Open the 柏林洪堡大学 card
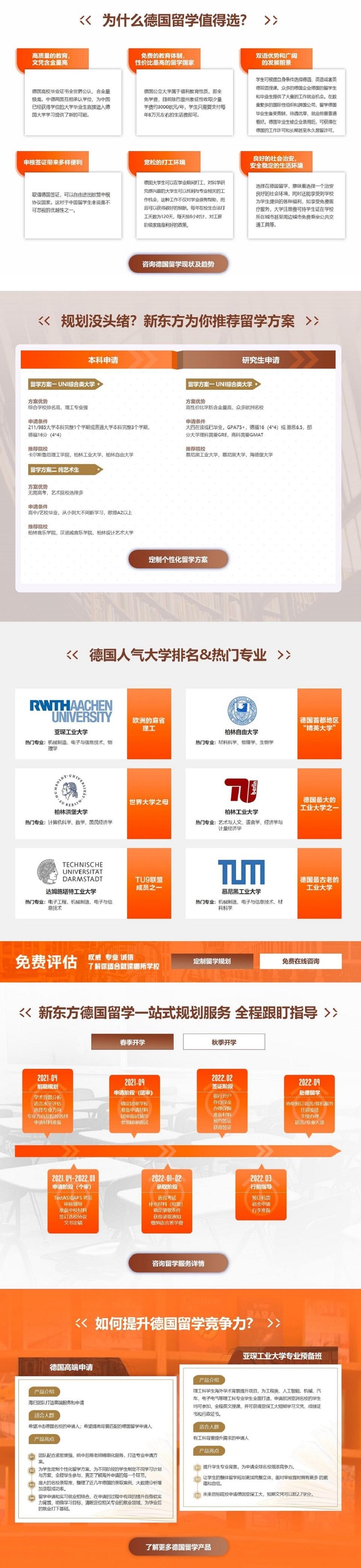The width and height of the screenshot is (361, 1568). tap(93, 804)
